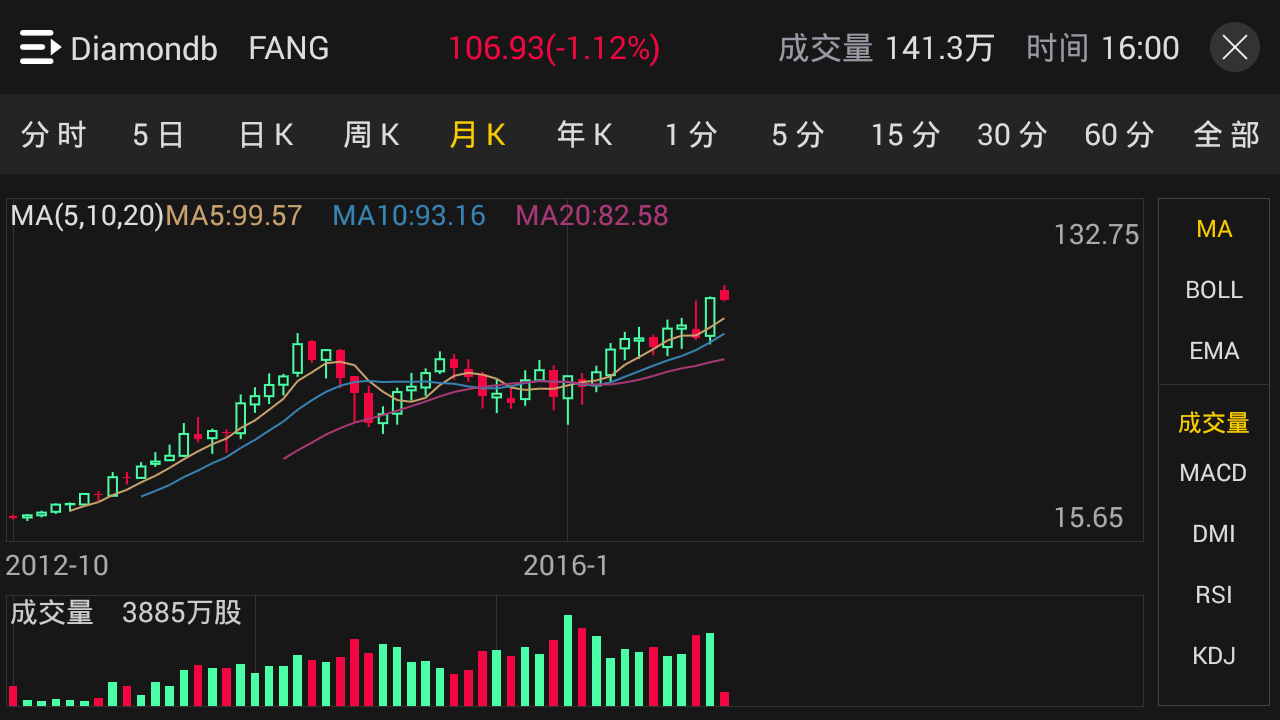Viewport: 1280px width, 720px height.
Task: Select the 5日 chart tab
Action: point(159,135)
